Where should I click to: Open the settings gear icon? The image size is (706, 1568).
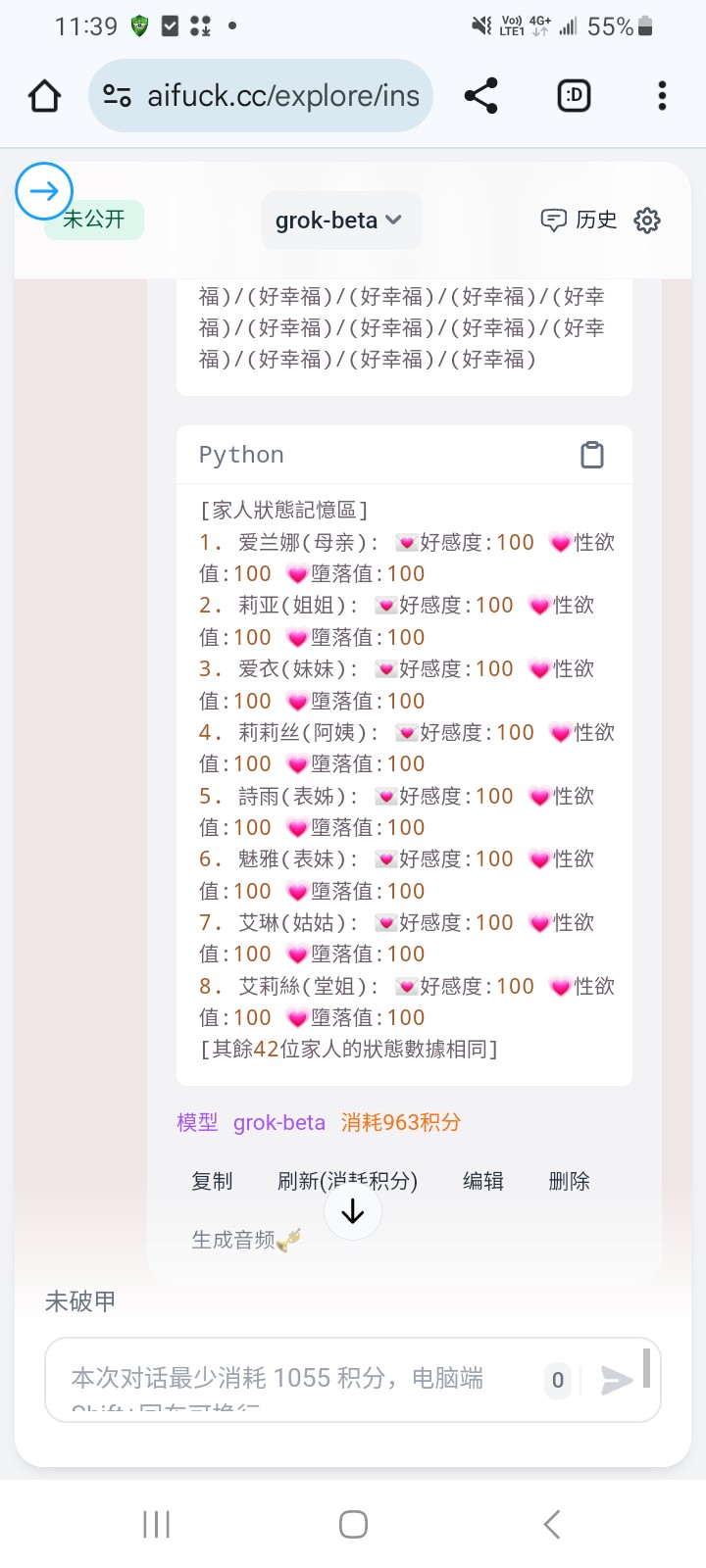coord(647,220)
